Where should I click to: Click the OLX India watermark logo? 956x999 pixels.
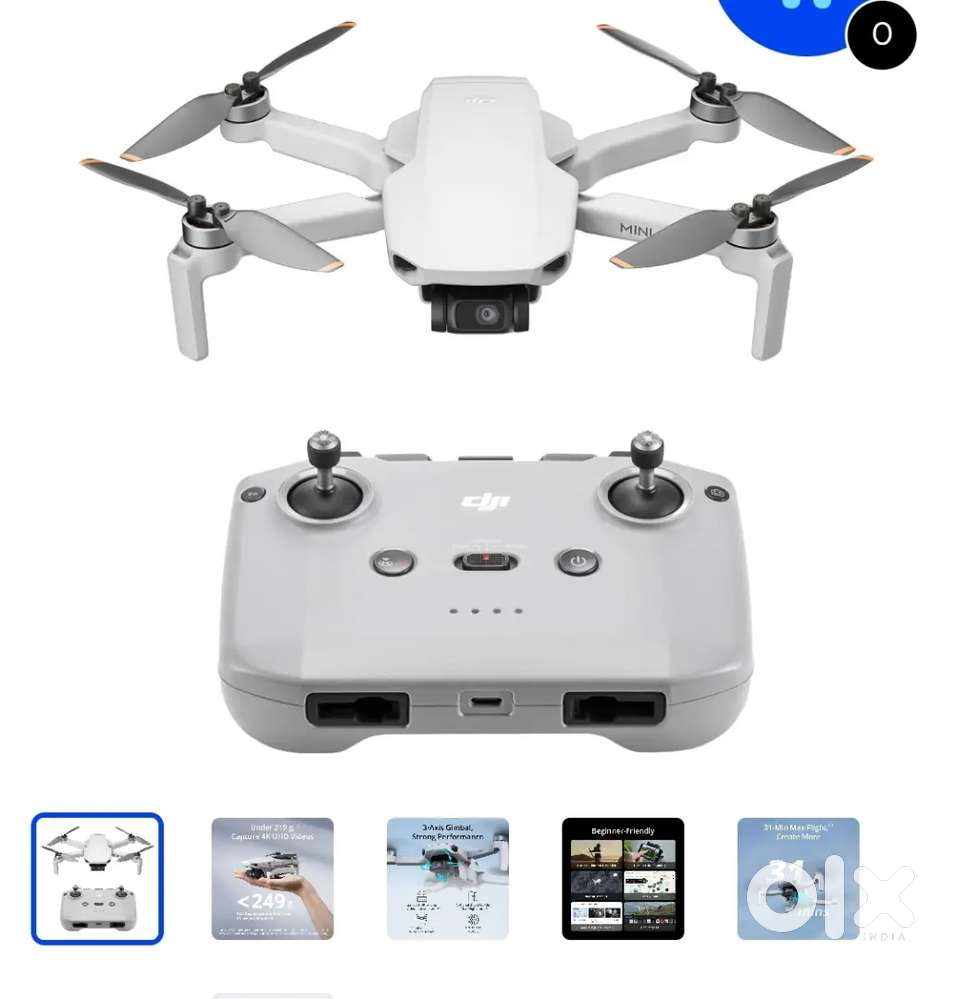click(832, 896)
